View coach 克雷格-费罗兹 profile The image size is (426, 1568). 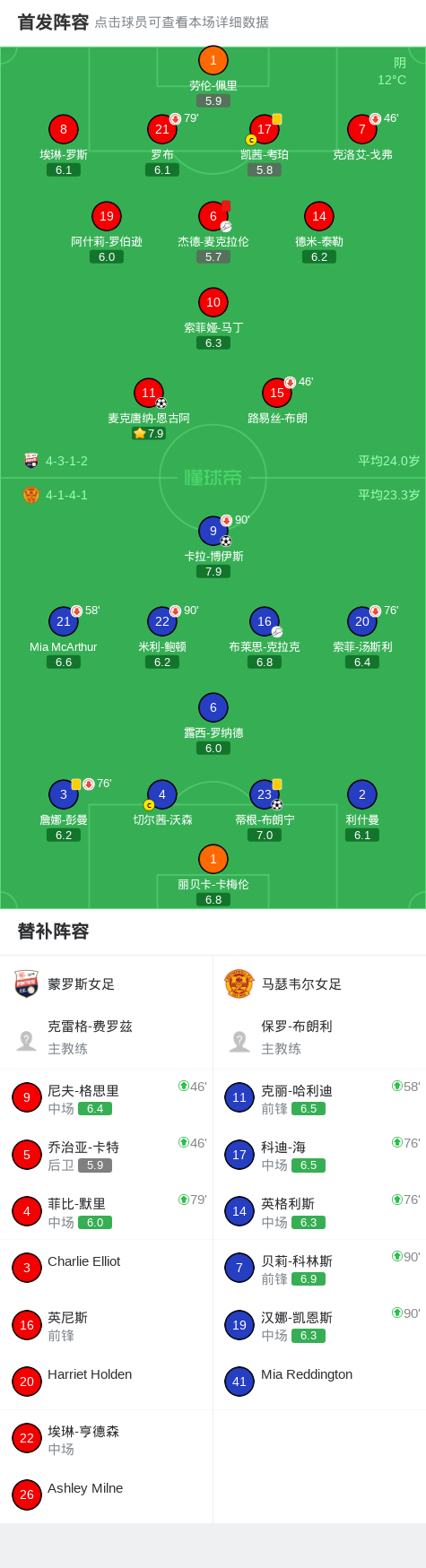click(x=107, y=1037)
